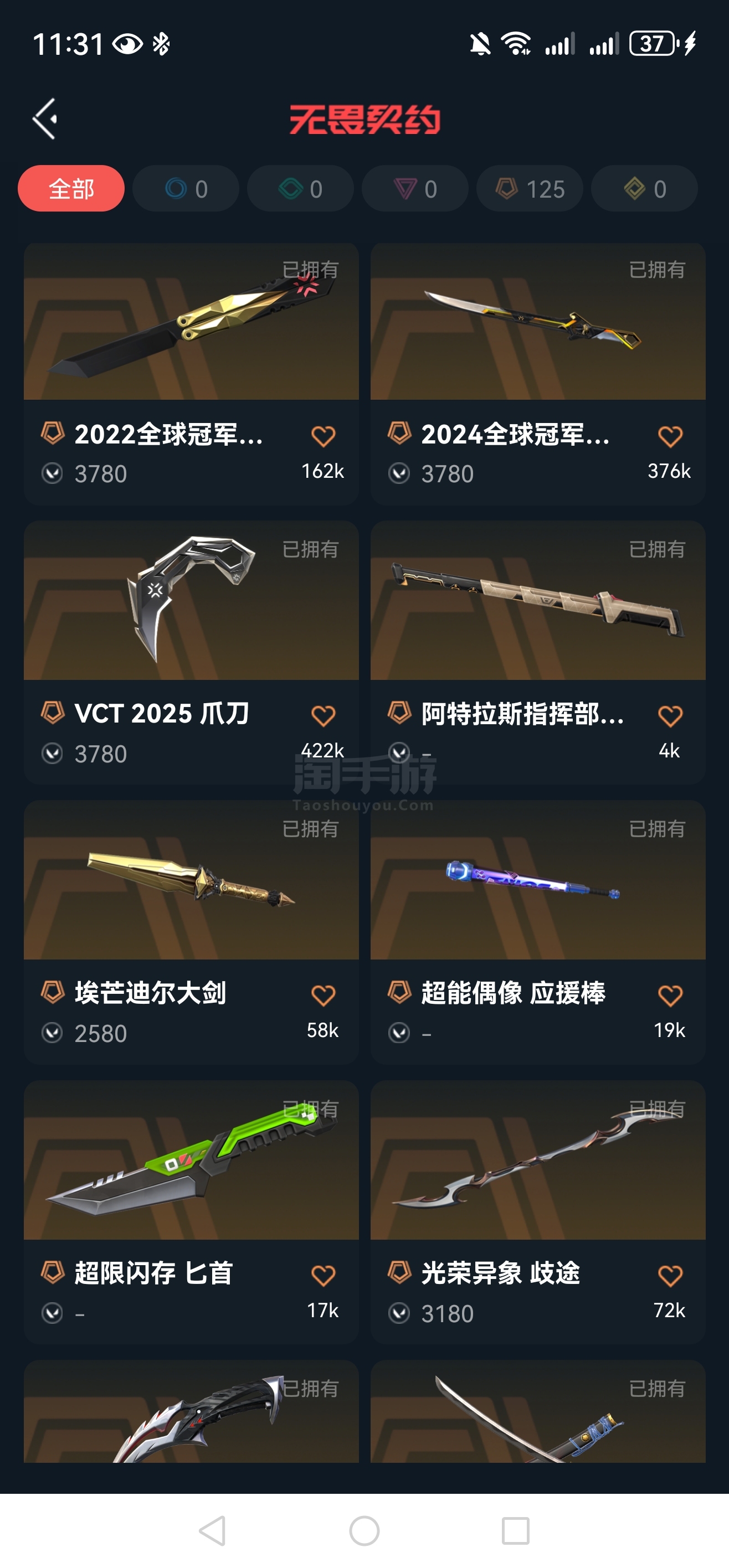The height and width of the screenshot is (1568, 729).
Task: Switch to the filter chip showing 125
Action: click(x=529, y=189)
